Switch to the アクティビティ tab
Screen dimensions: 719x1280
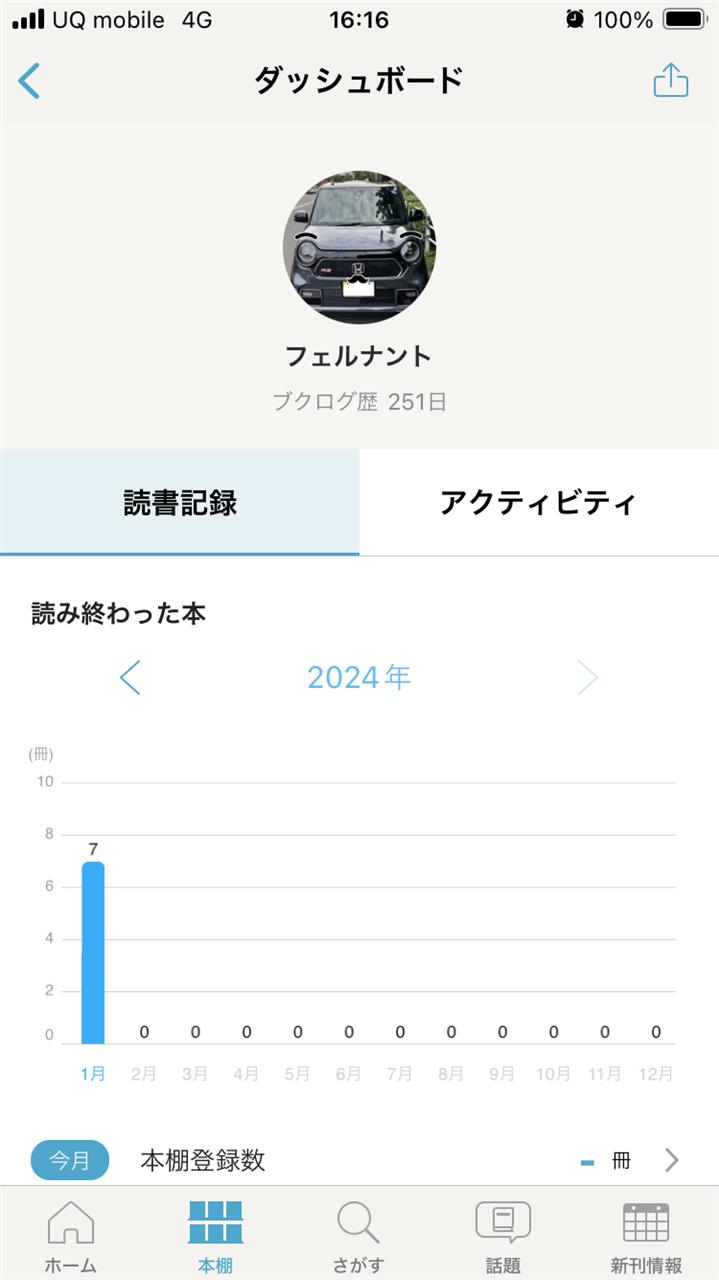click(539, 502)
